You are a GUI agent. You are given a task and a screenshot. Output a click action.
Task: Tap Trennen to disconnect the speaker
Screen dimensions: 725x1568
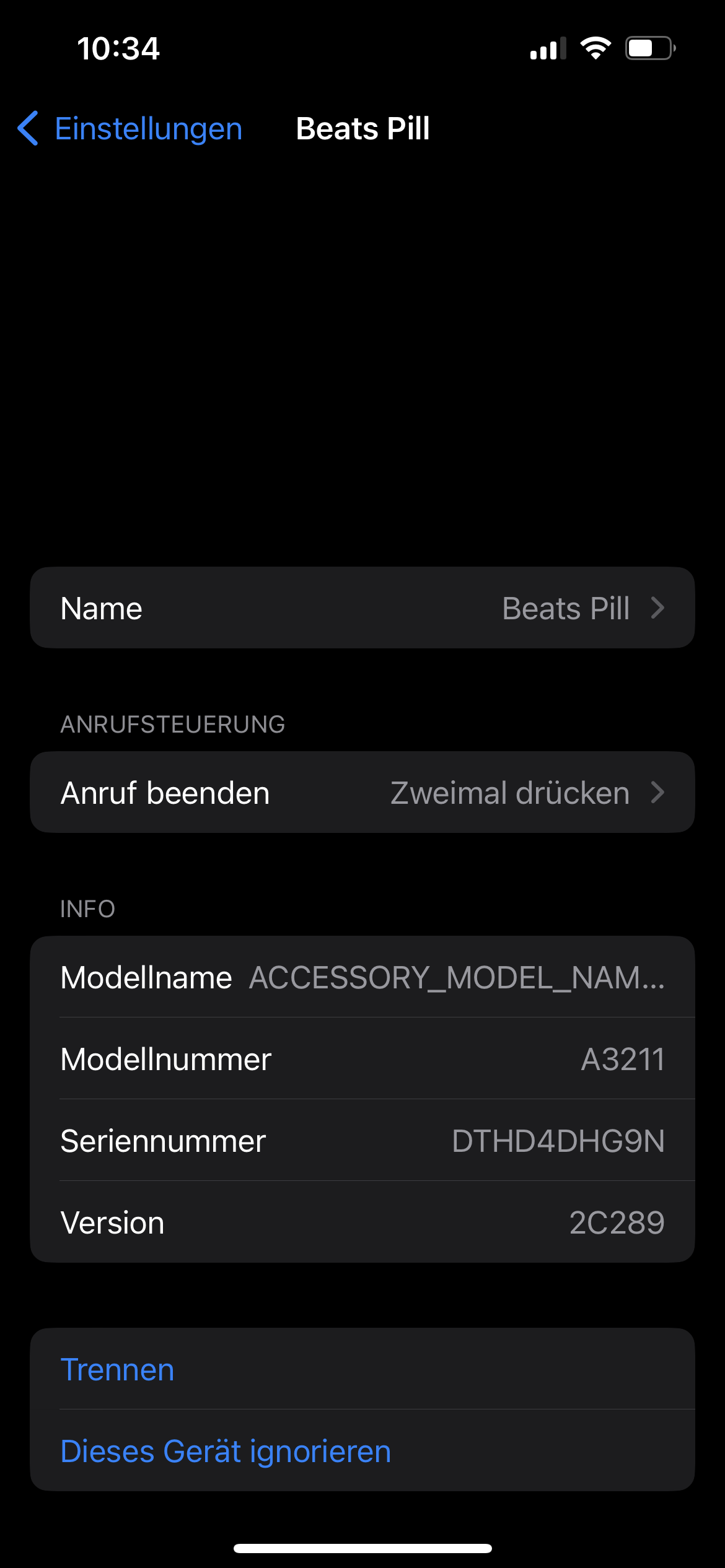[118, 1369]
